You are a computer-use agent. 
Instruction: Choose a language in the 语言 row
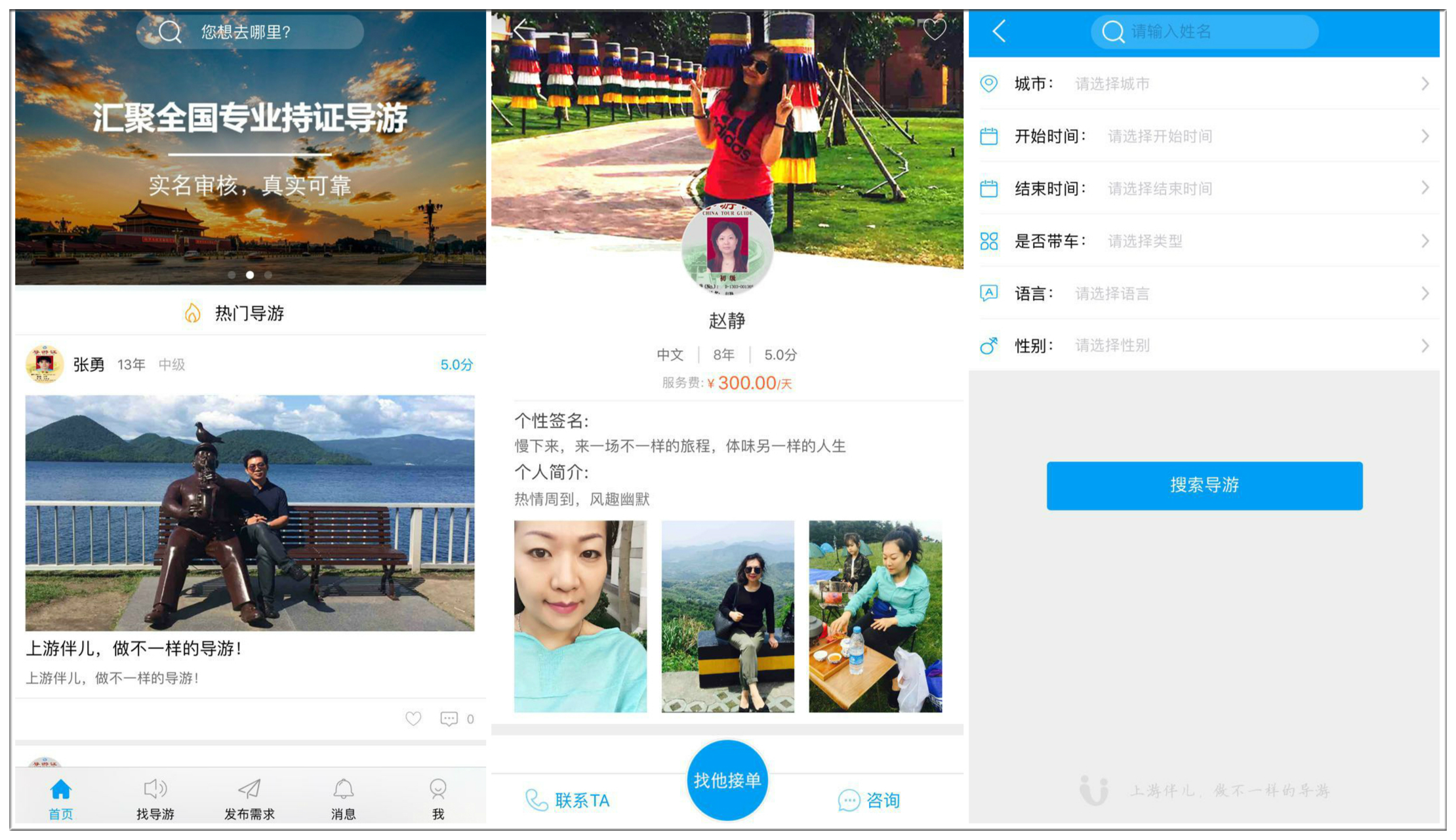tap(1204, 293)
